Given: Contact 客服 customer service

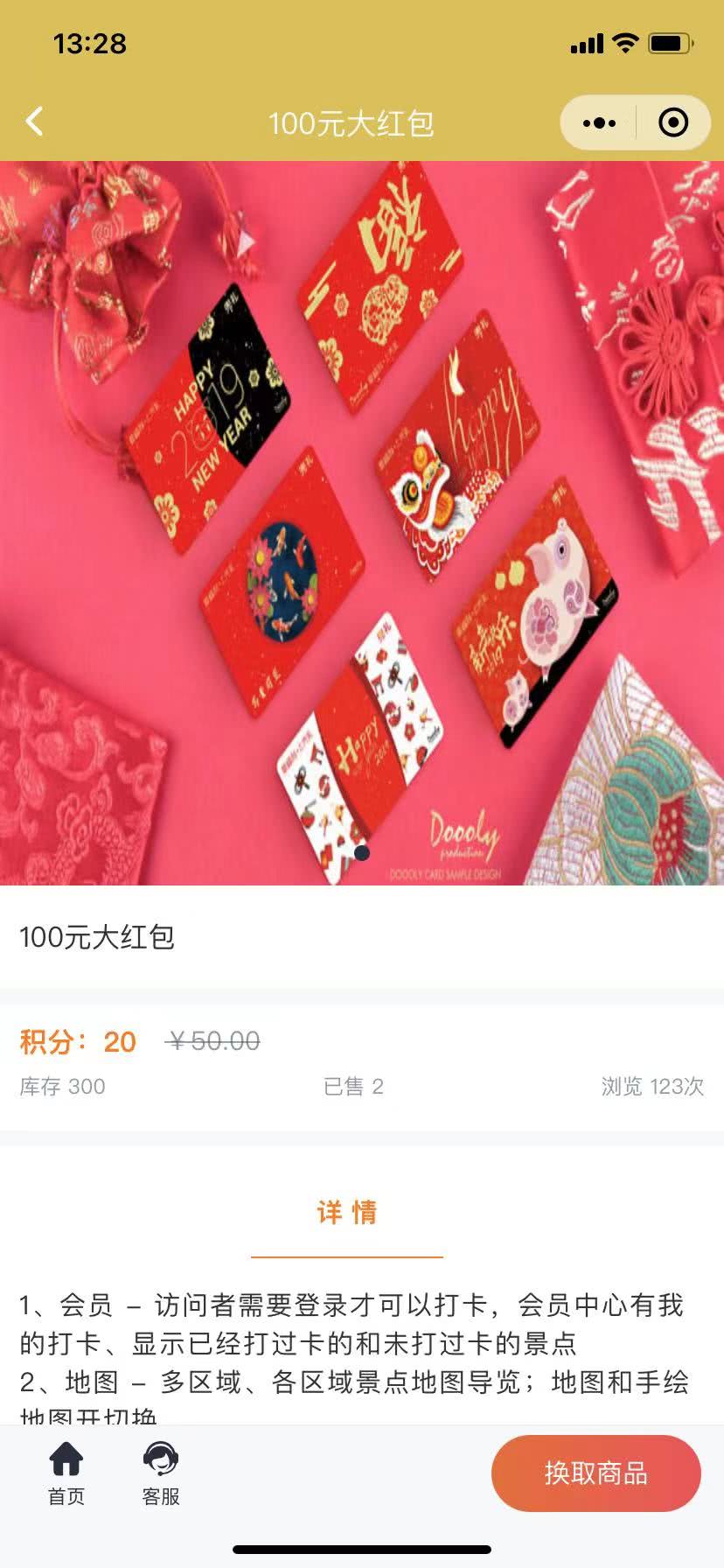Looking at the screenshot, I should click(x=161, y=1473).
